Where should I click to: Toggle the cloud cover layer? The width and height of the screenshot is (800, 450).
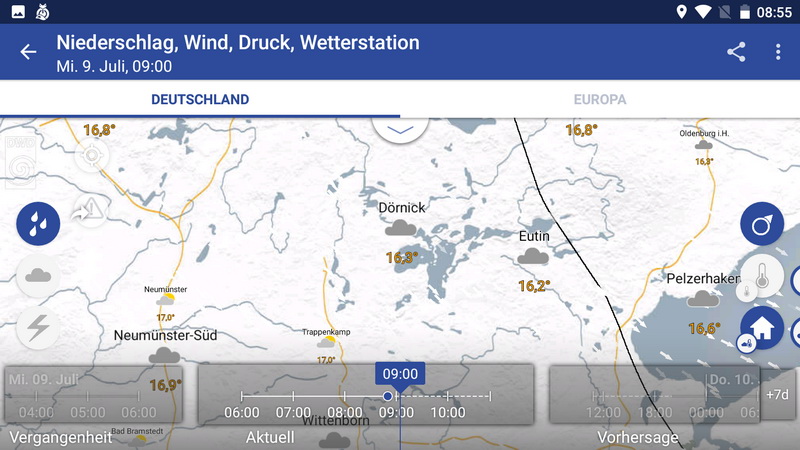coord(38,275)
